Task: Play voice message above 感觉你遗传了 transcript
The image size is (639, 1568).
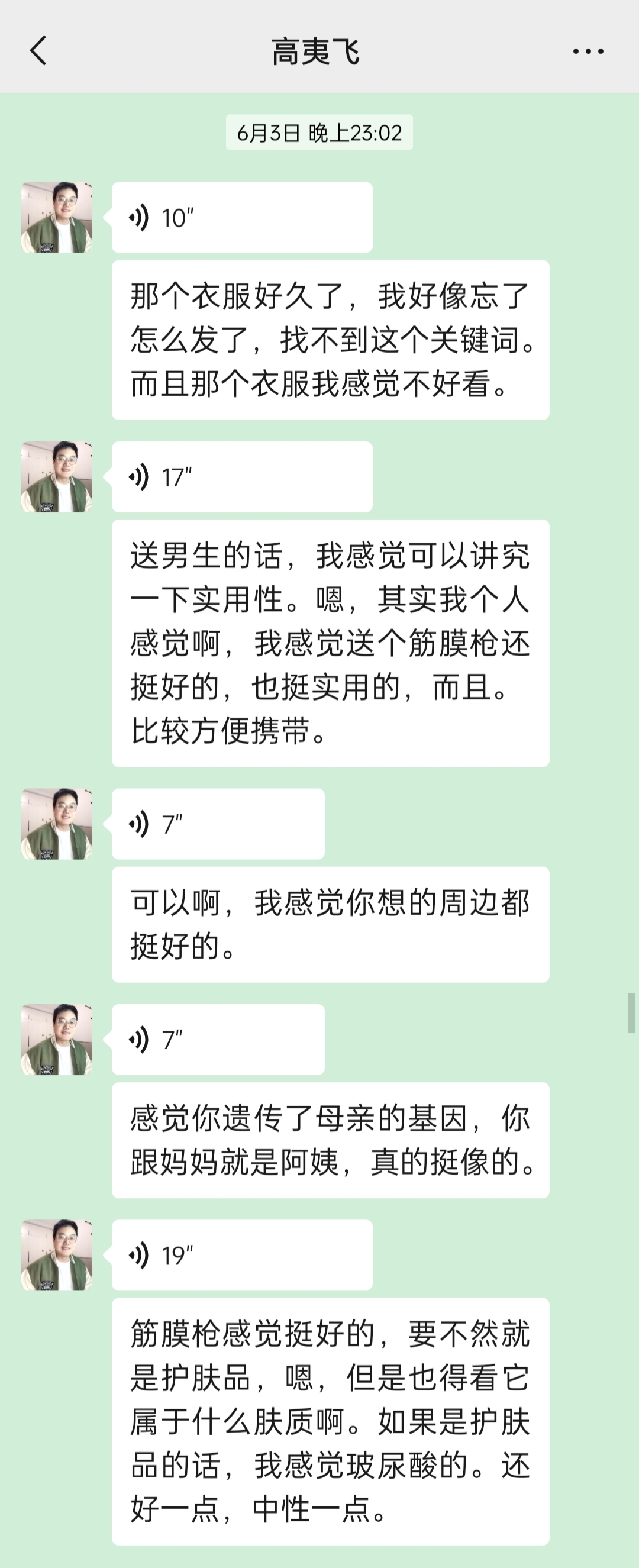Action: (x=218, y=1039)
